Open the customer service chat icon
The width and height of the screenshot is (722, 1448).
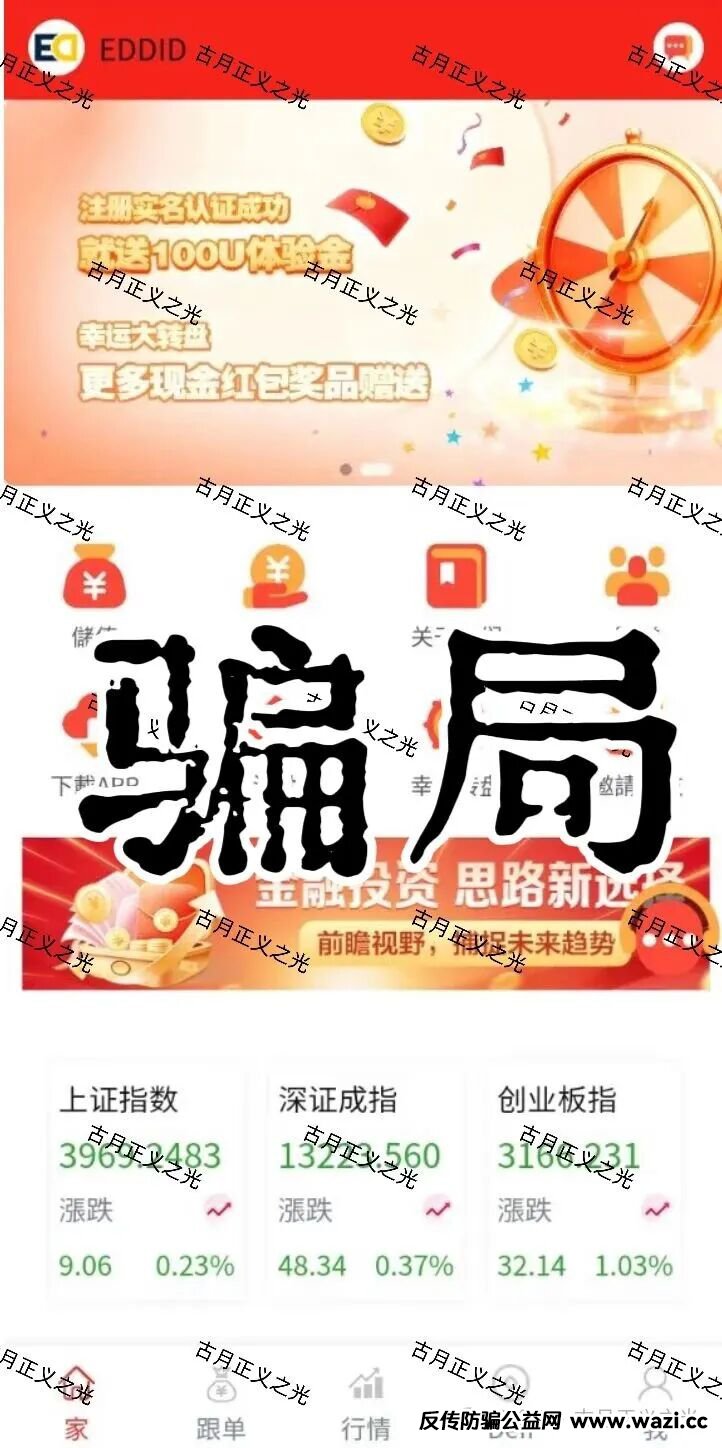(678, 45)
